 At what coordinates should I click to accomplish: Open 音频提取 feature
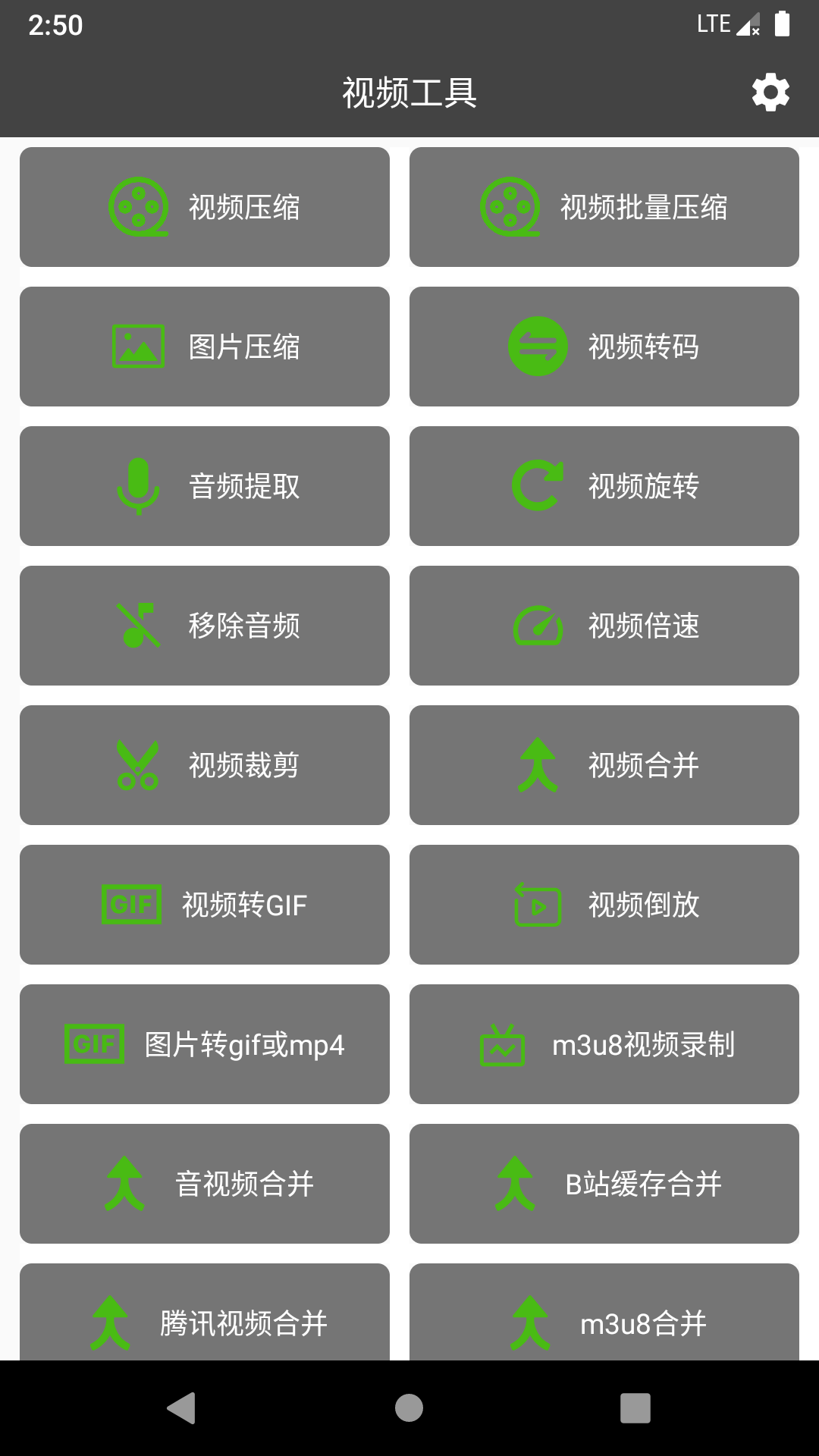205,486
